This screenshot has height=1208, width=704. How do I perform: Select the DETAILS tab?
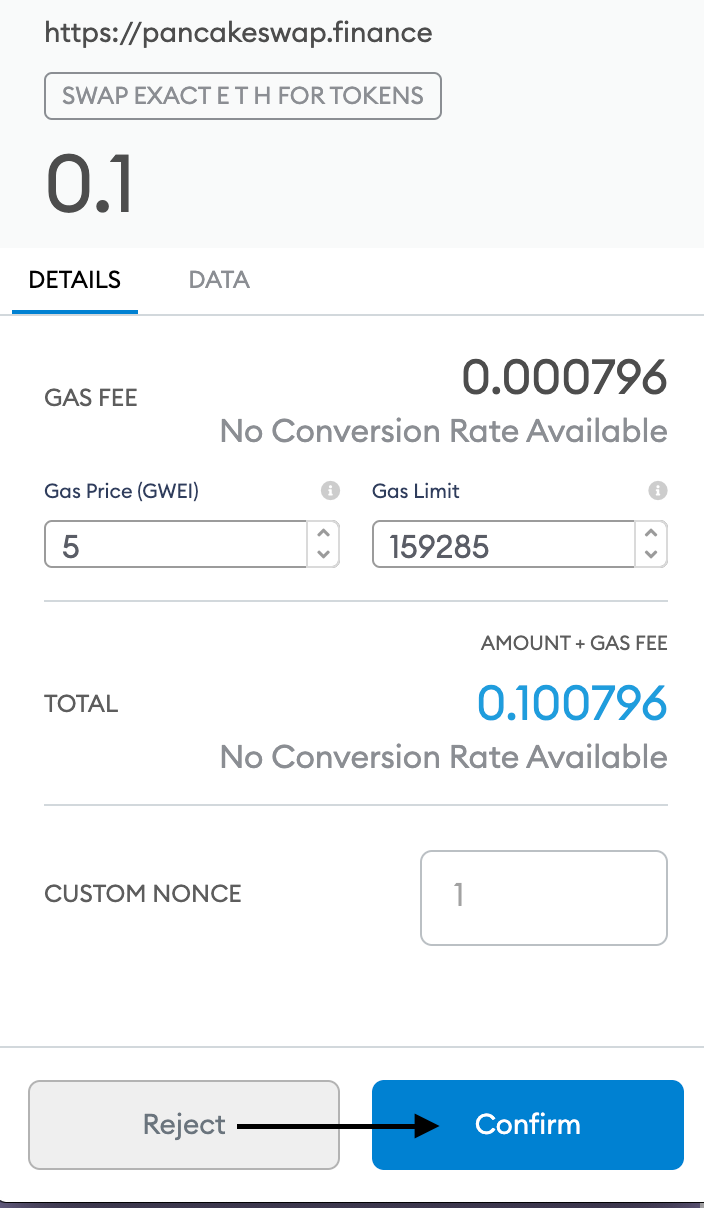[75, 280]
